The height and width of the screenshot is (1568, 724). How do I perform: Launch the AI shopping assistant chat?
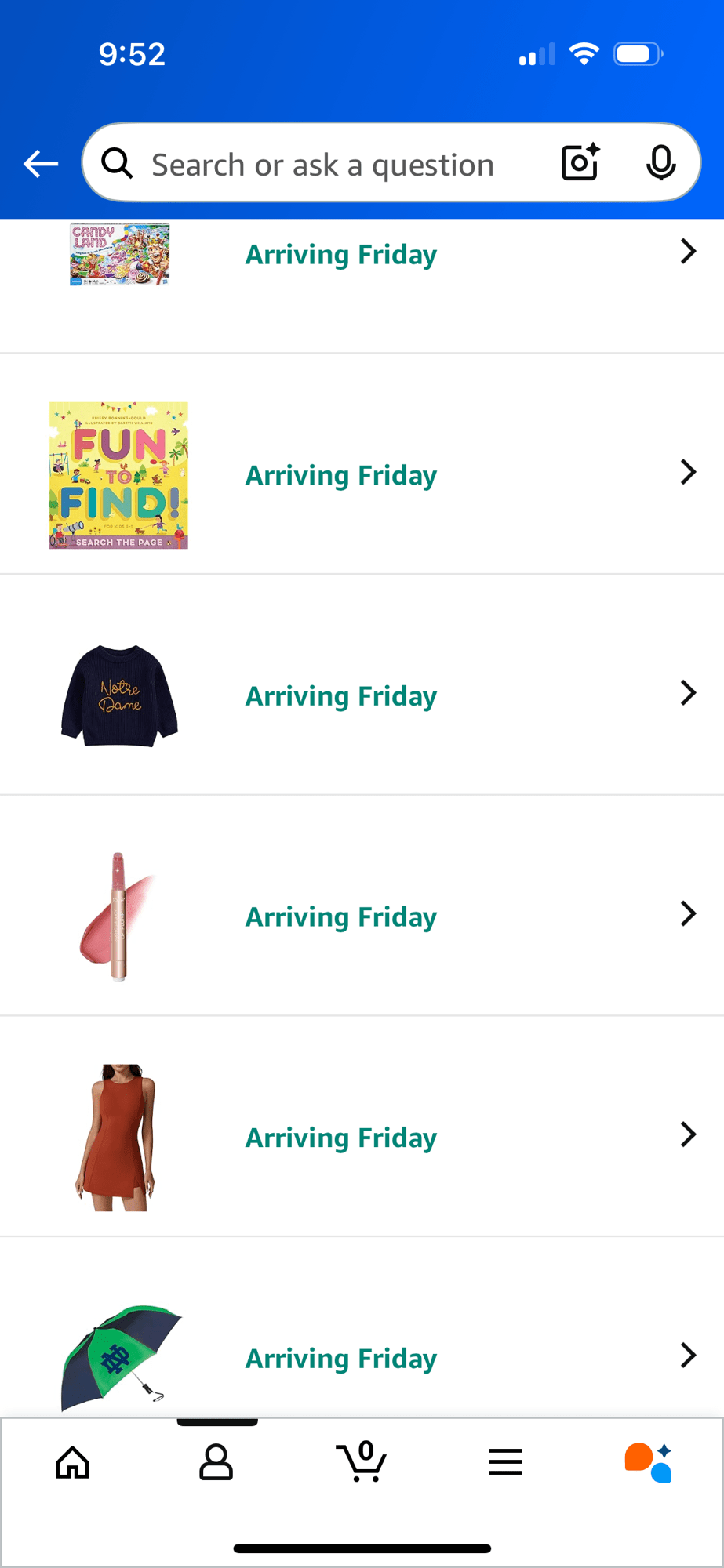(x=648, y=1462)
